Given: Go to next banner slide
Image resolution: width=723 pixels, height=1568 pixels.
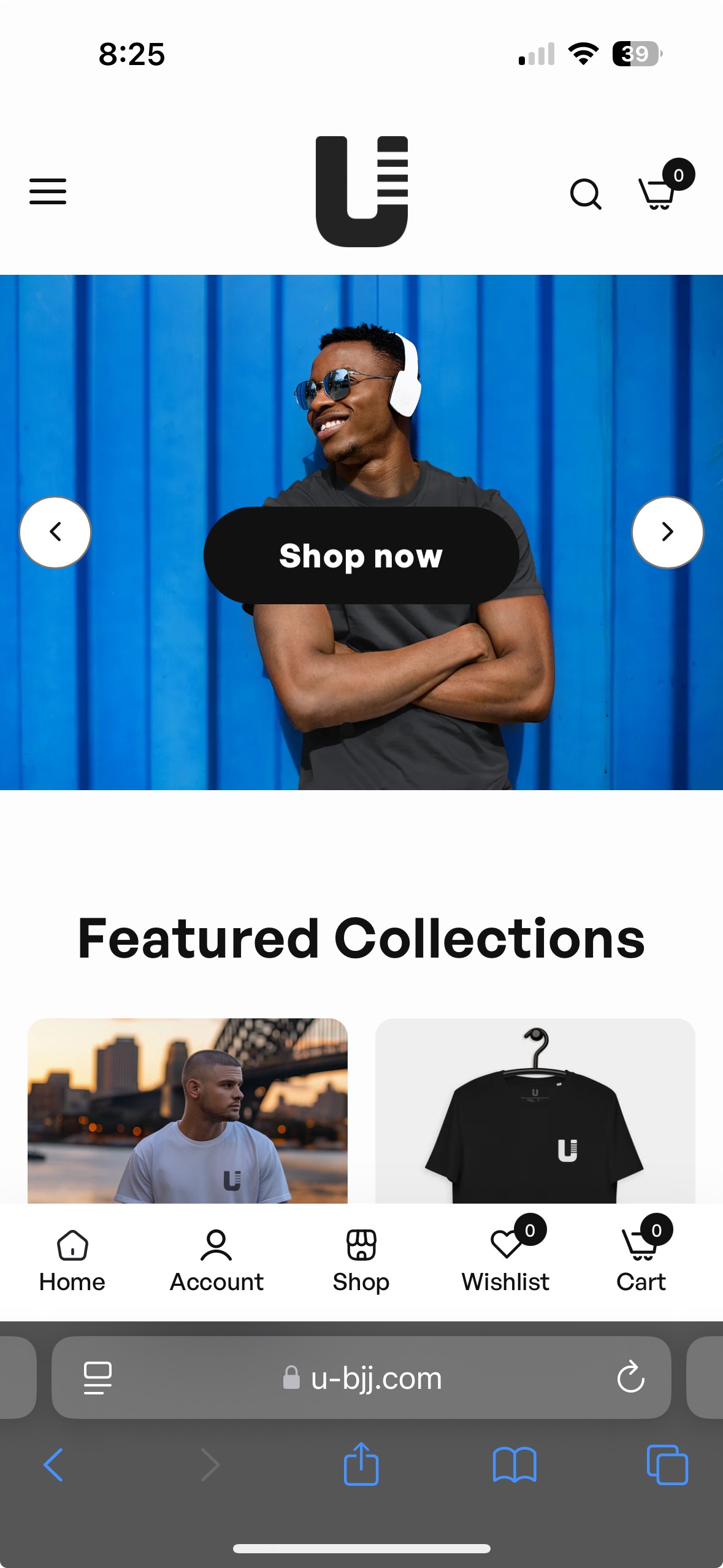Looking at the screenshot, I should click(667, 532).
